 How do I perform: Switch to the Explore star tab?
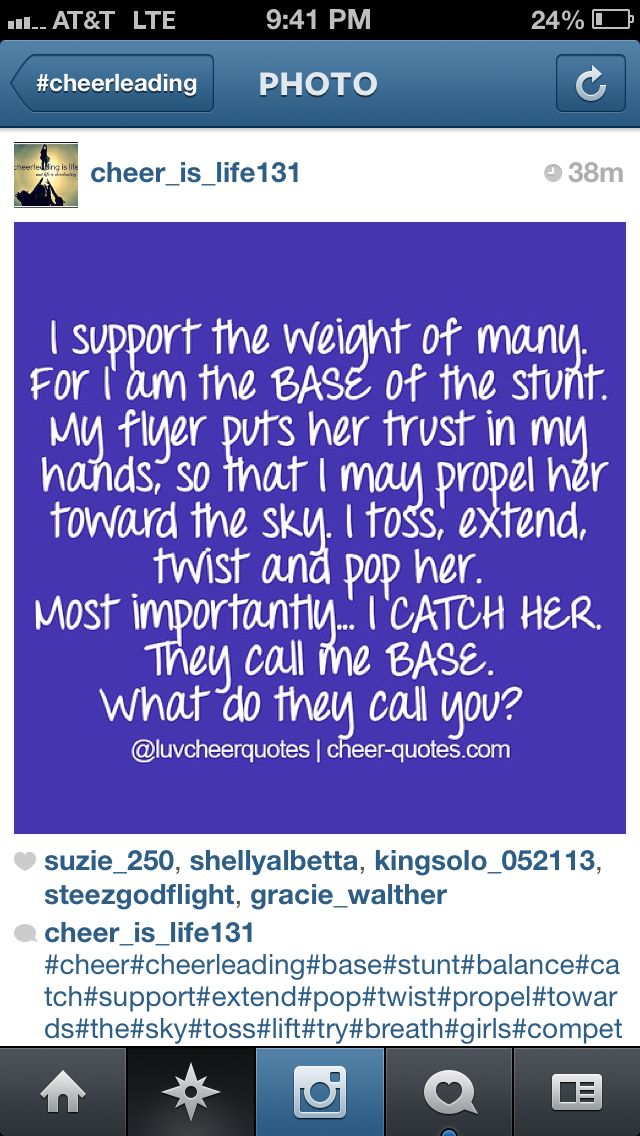pos(191,1092)
